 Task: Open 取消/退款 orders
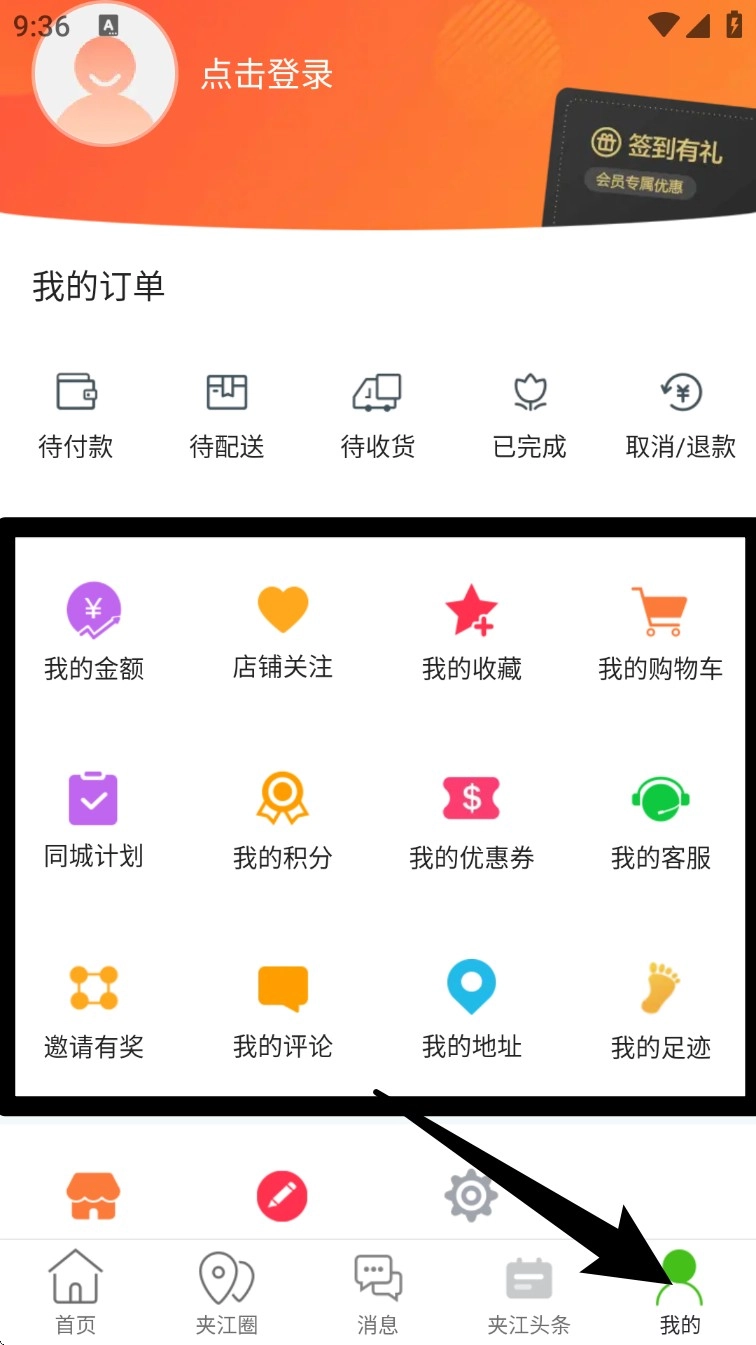tap(681, 415)
